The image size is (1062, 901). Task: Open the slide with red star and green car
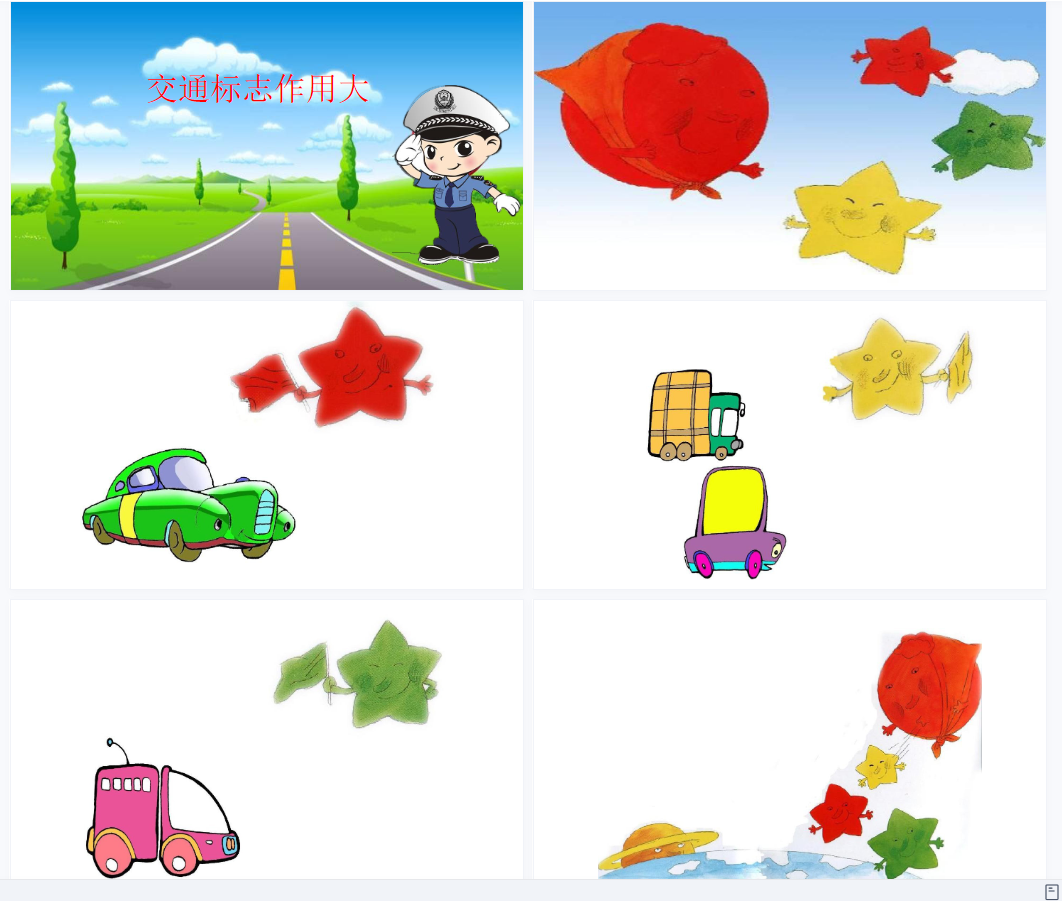pyautogui.click(x=266, y=445)
